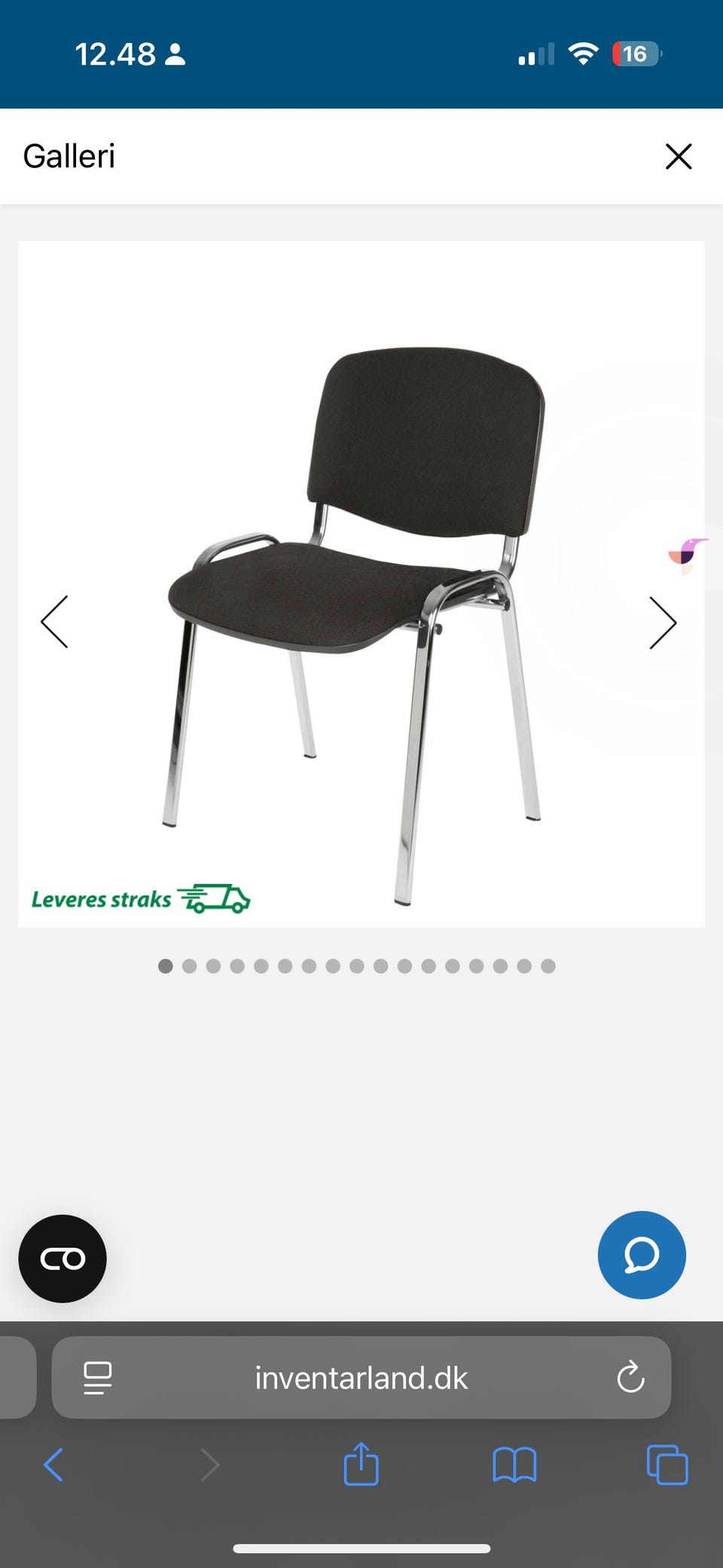723x1568 pixels.
Task: Go back in Safari
Action: tap(53, 1466)
